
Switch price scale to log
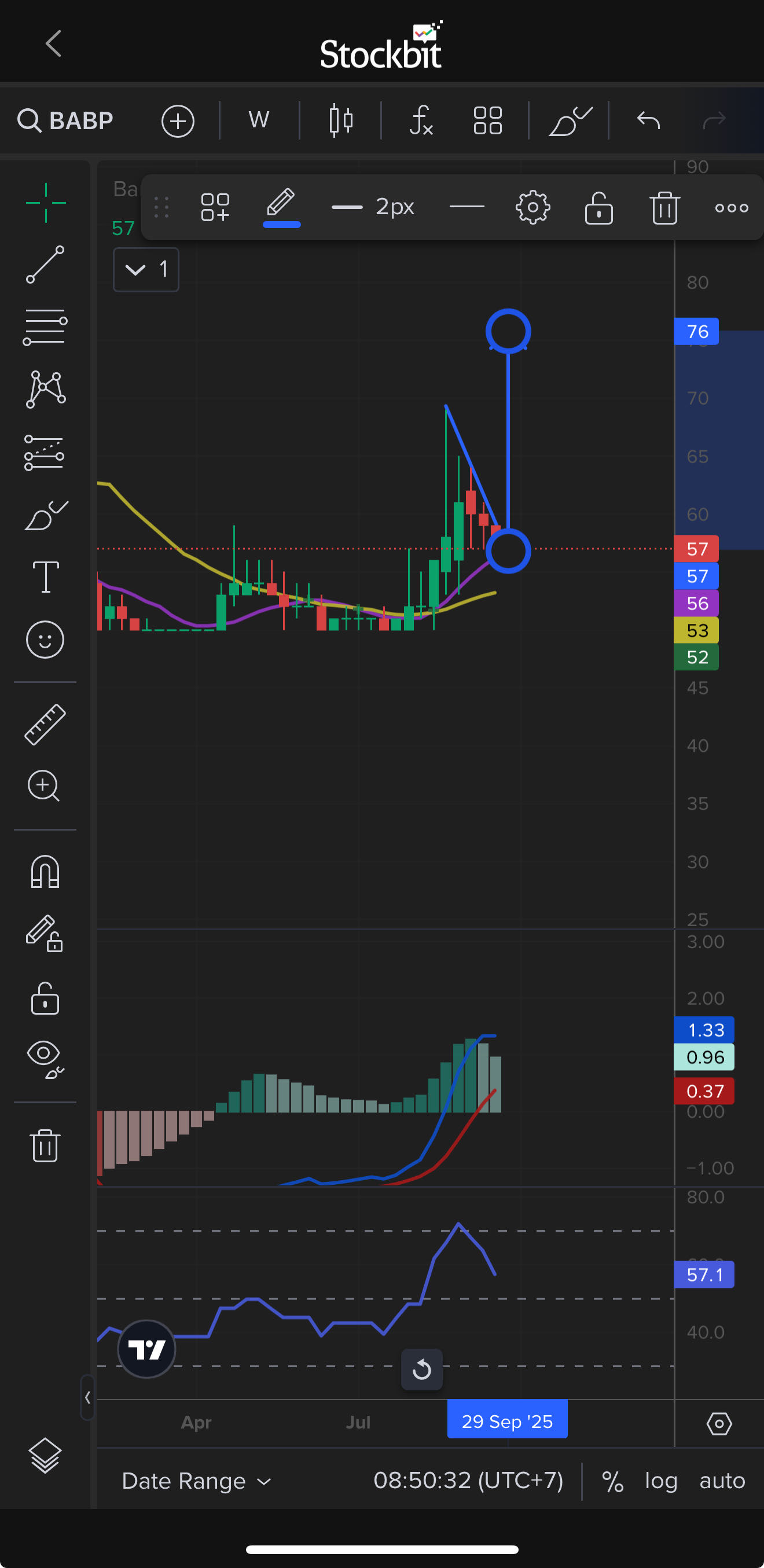(x=661, y=1481)
